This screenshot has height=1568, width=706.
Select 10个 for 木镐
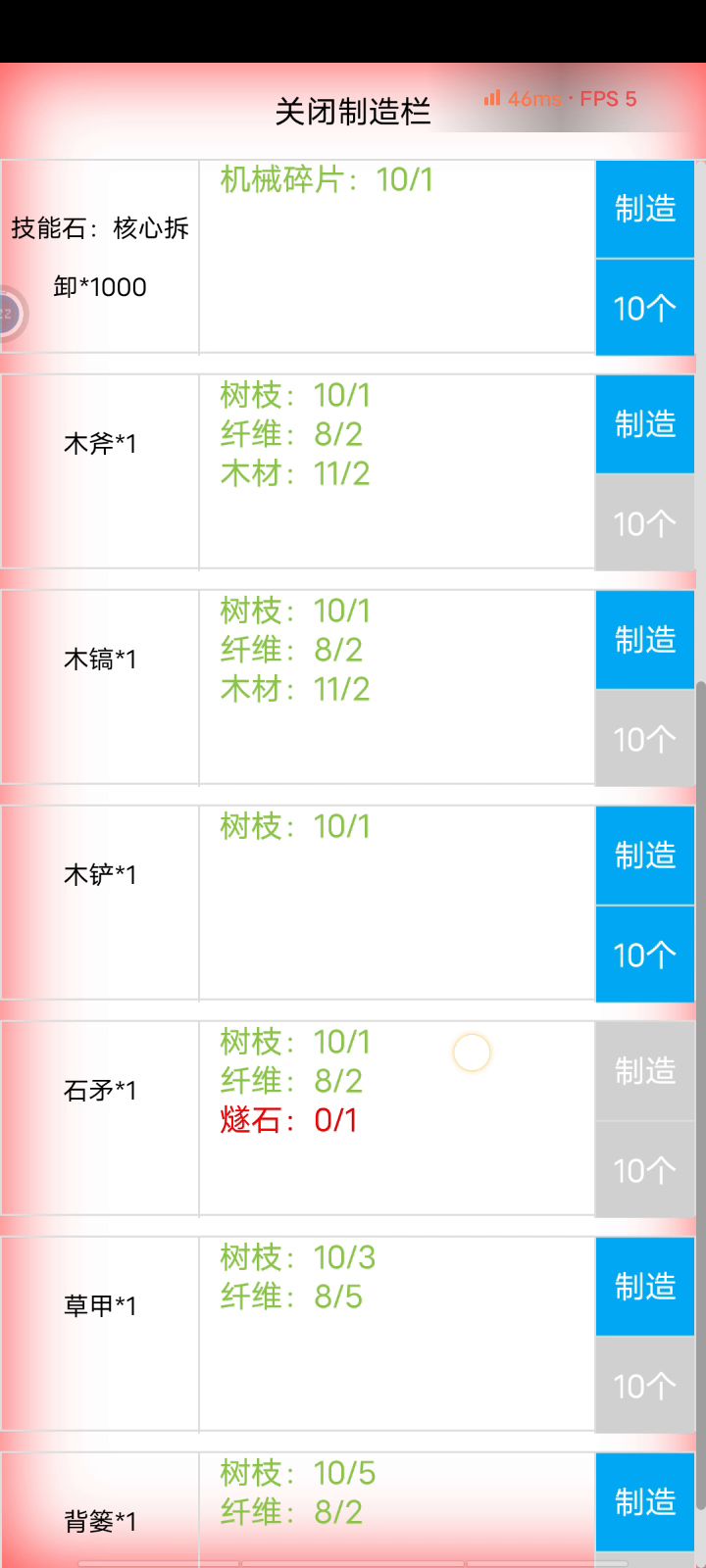(x=644, y=739)
